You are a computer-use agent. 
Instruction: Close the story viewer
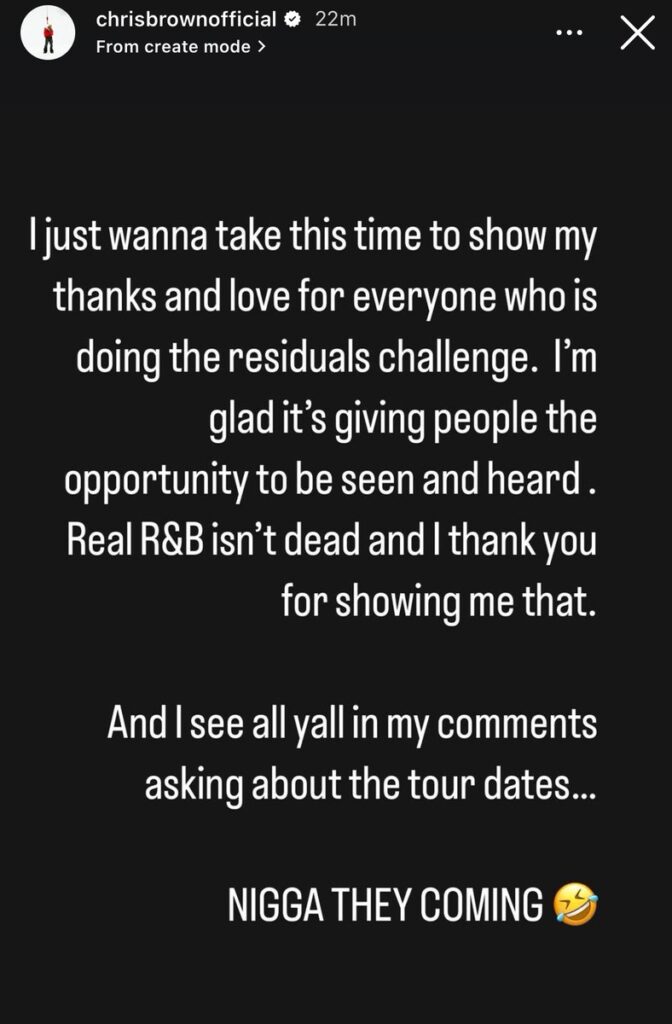[x=637, y=33]
